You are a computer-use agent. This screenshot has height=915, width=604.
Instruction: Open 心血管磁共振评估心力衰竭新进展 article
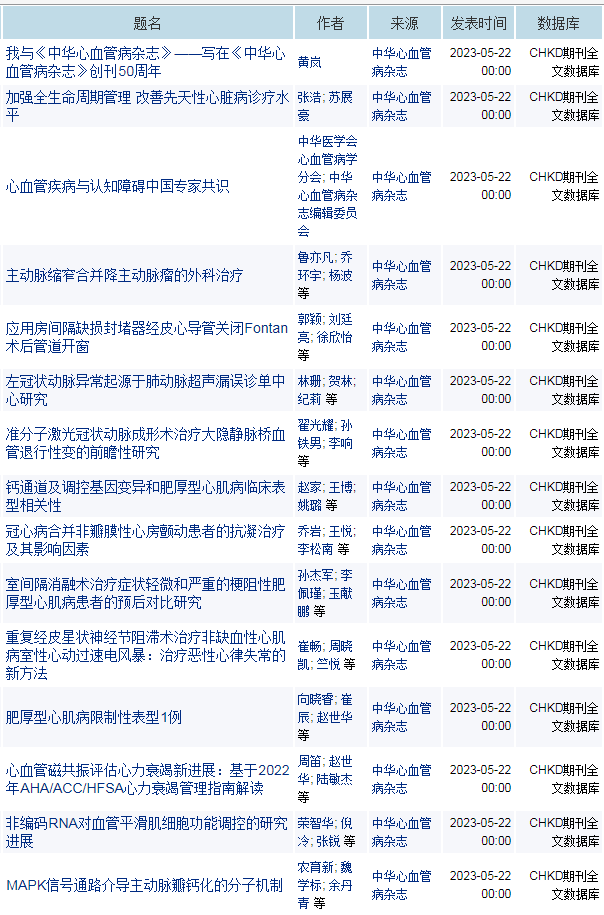tap(145, 779)
